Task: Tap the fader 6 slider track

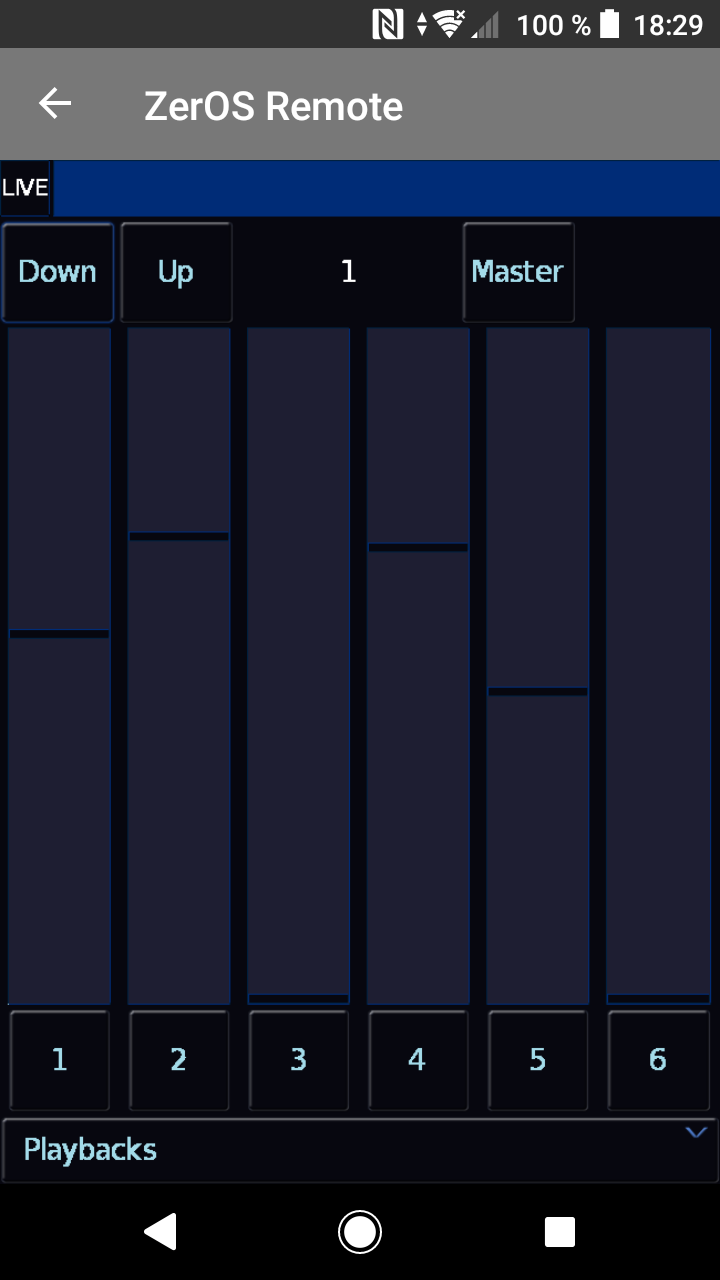Action: click(658, 666)
